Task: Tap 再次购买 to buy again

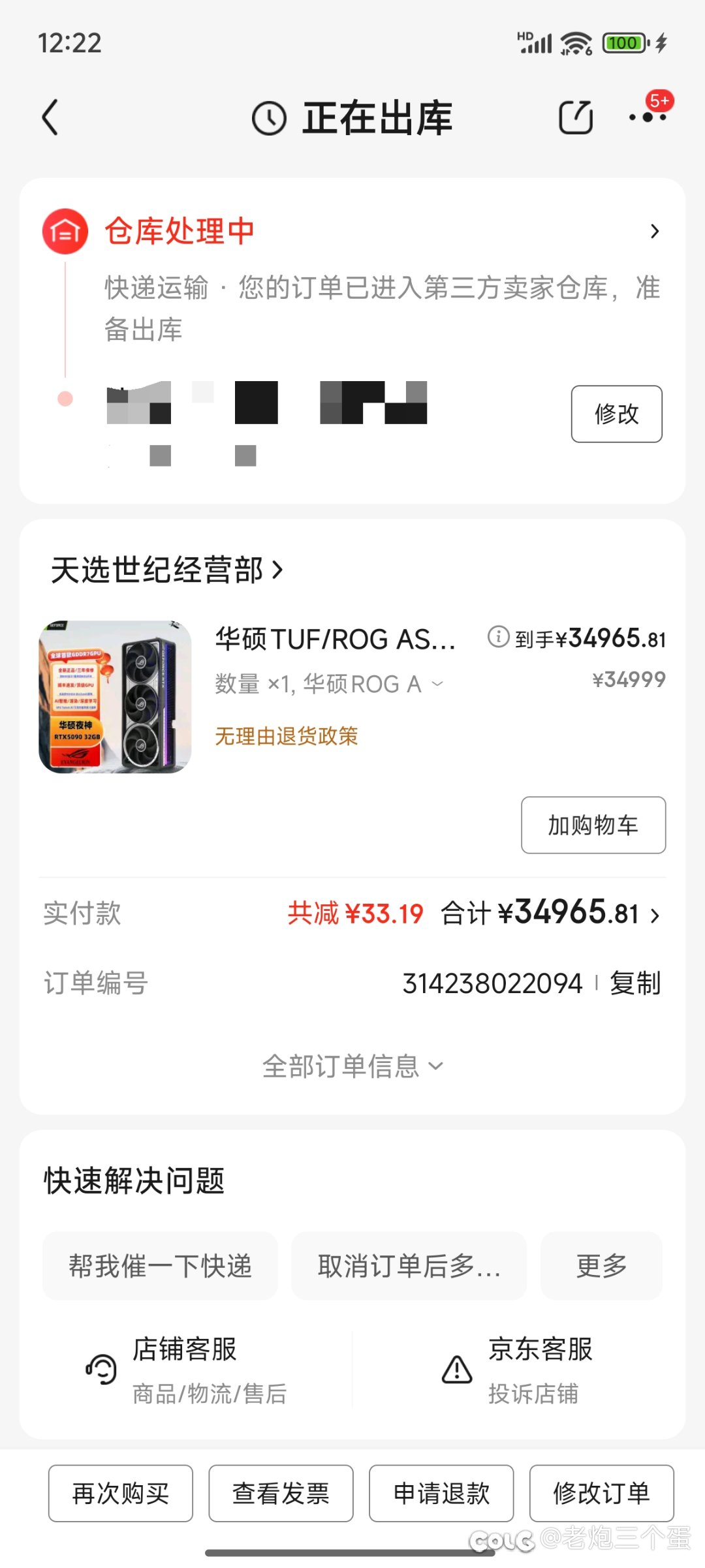Action: tap(121, 1493)
